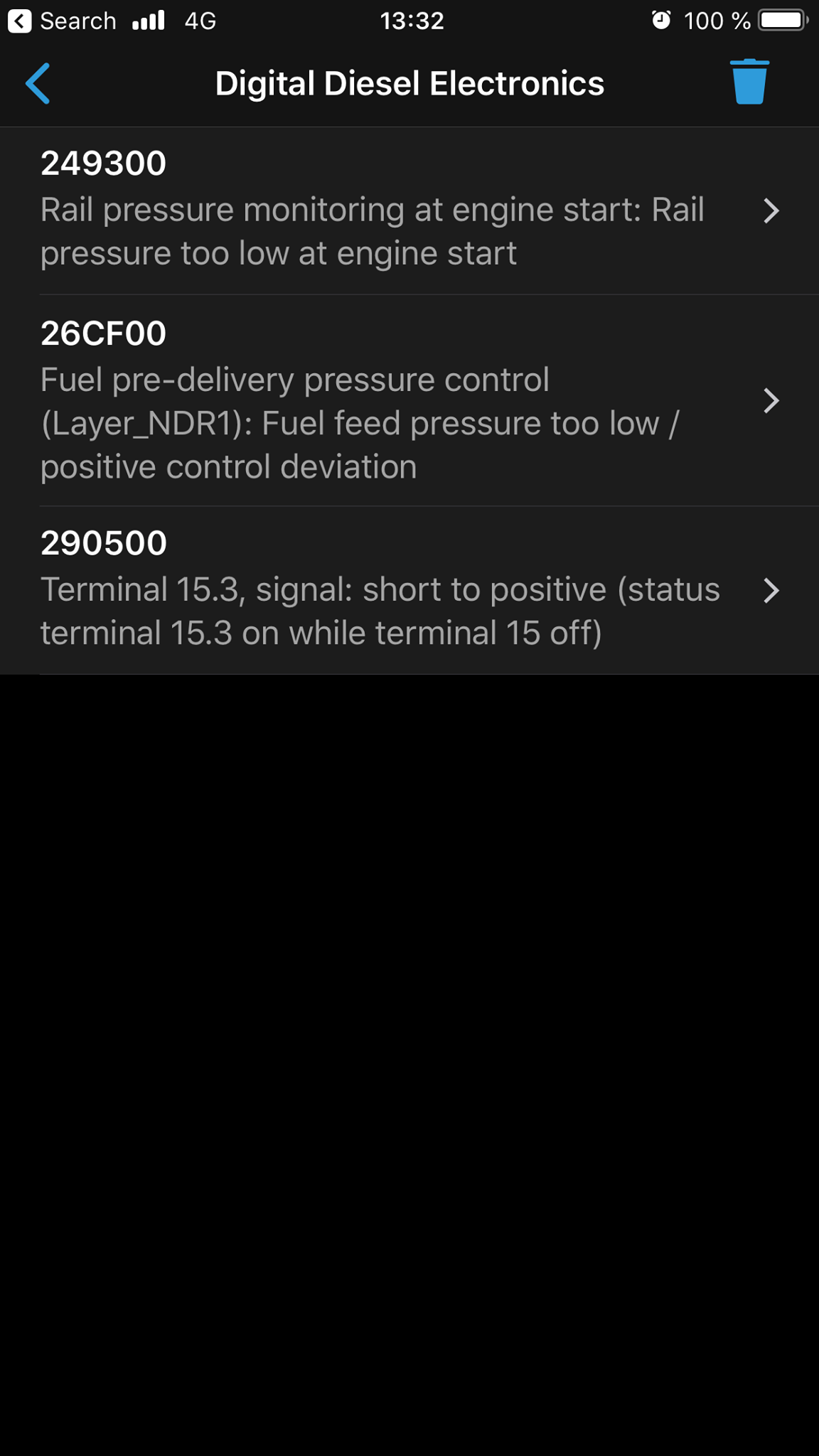Open fault code 249300 rail pressure details
Screen dimensions: 819x1456
pyautogui.click(x=409, y=210)
